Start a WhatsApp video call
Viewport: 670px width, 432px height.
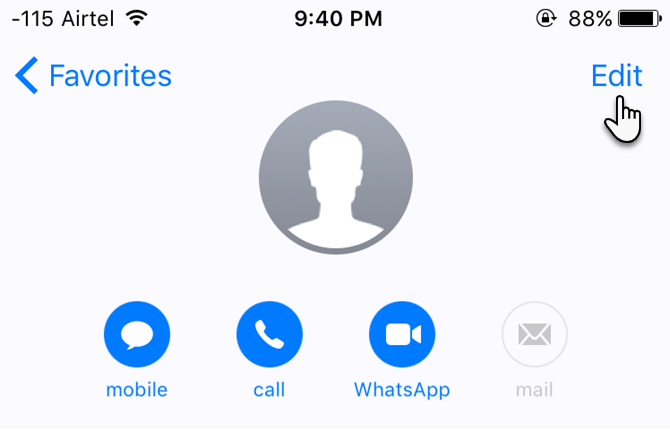tap(402, 335)
